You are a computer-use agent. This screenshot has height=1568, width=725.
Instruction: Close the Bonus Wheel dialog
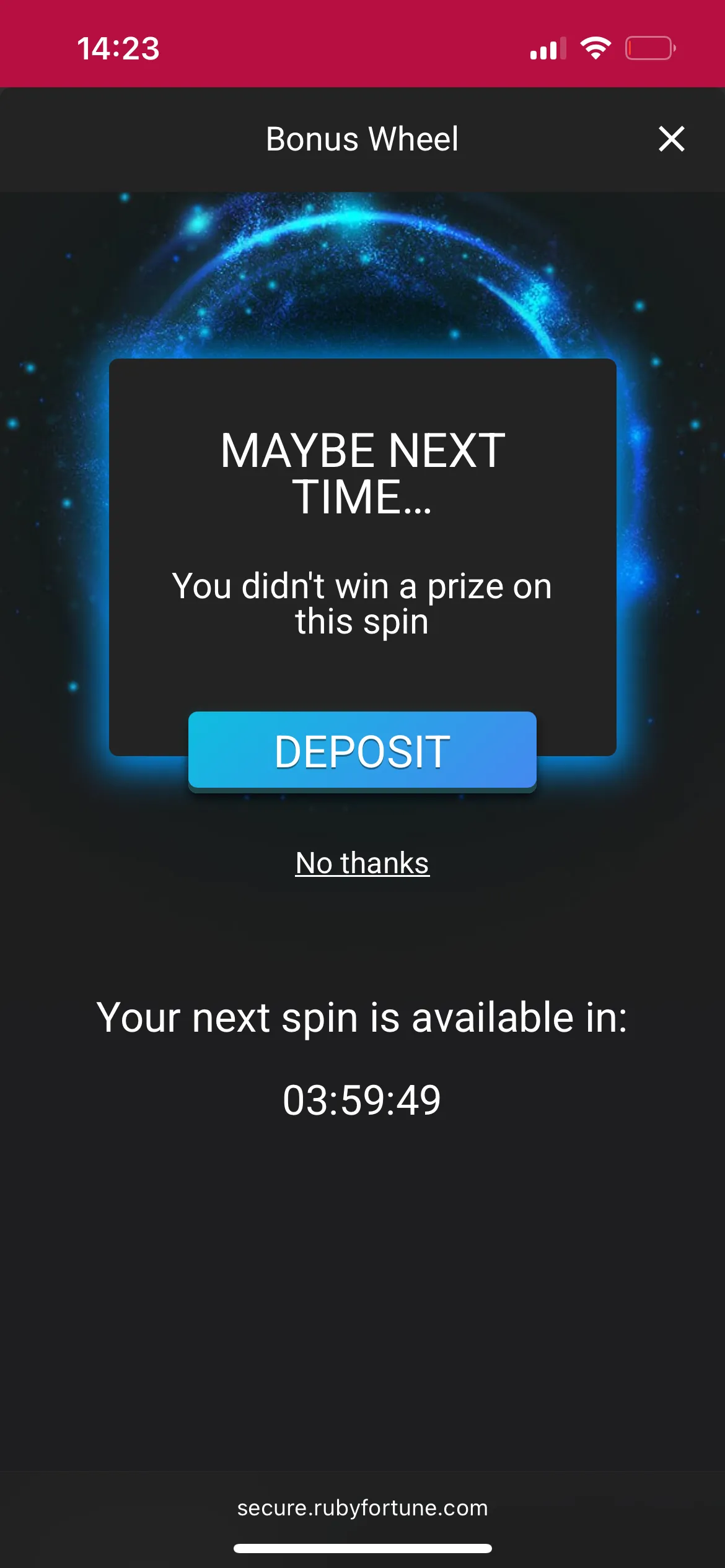click(x=671, y=139)
